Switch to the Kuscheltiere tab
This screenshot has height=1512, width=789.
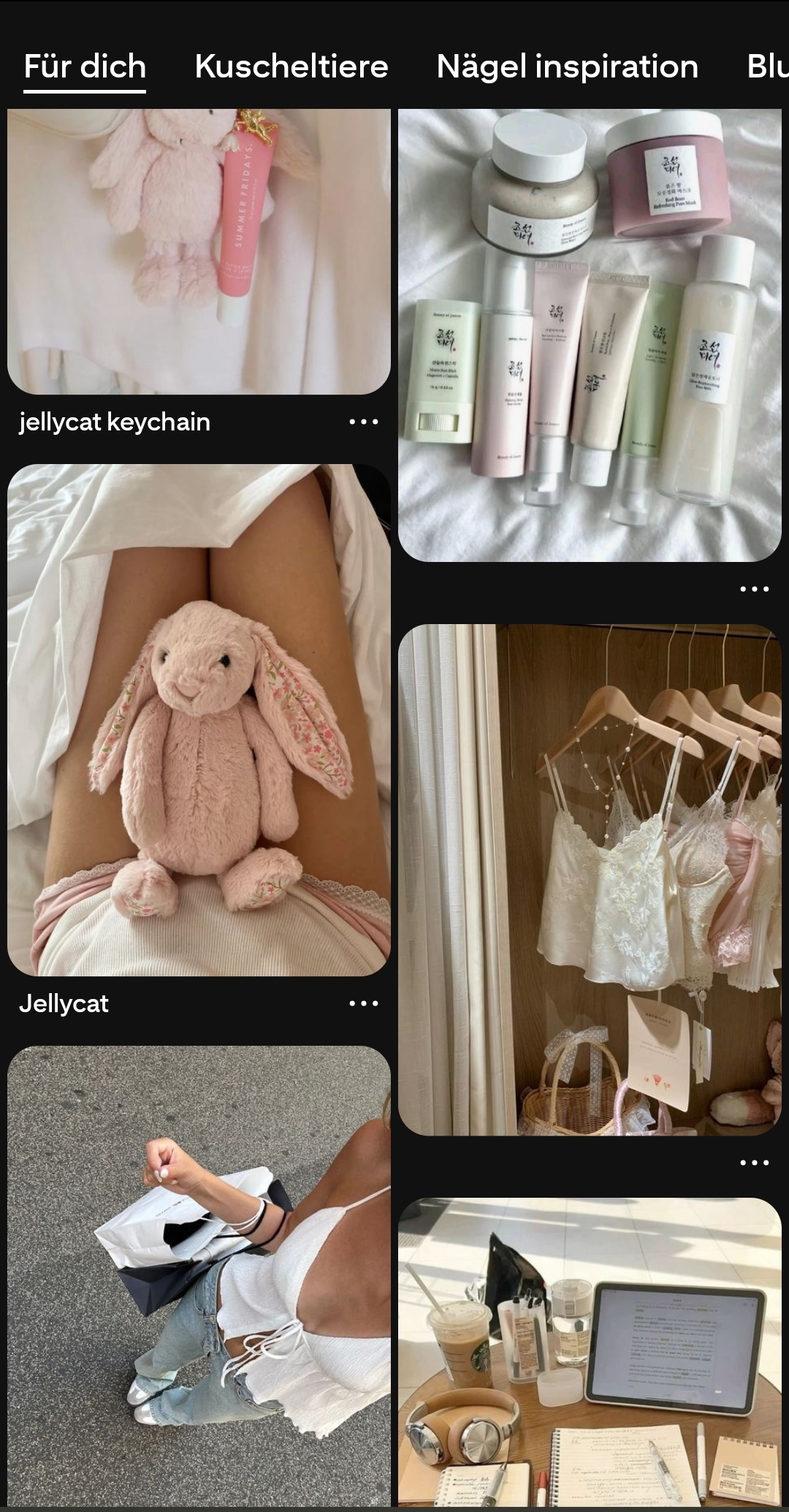(x=291, y=67)
